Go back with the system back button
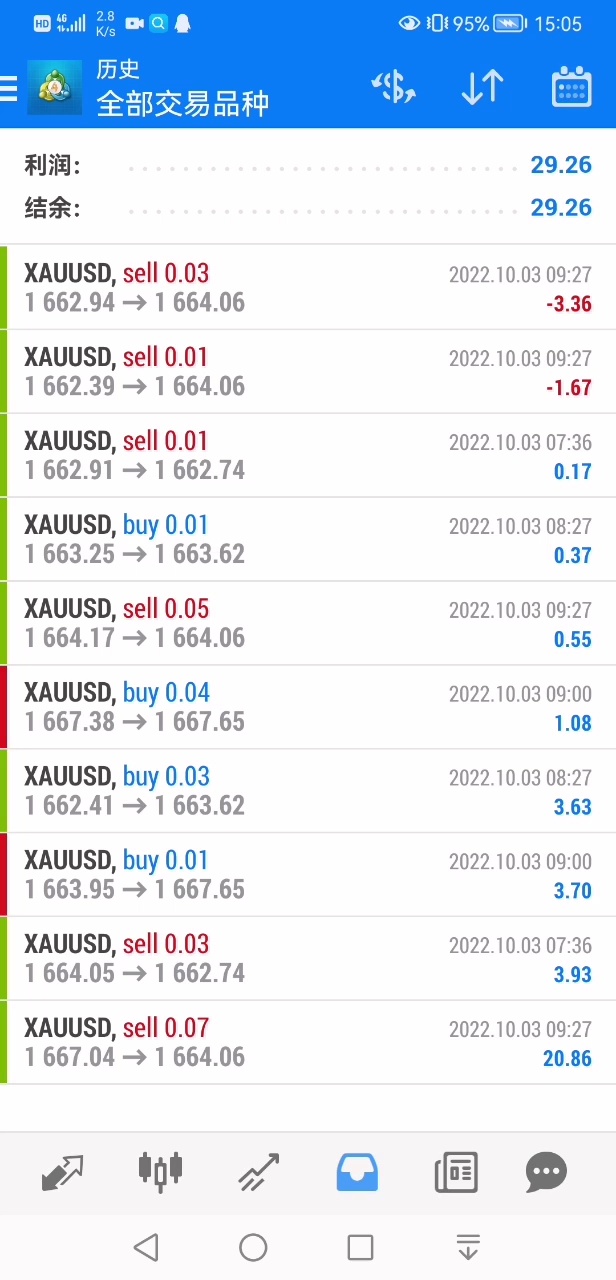 146,1247
